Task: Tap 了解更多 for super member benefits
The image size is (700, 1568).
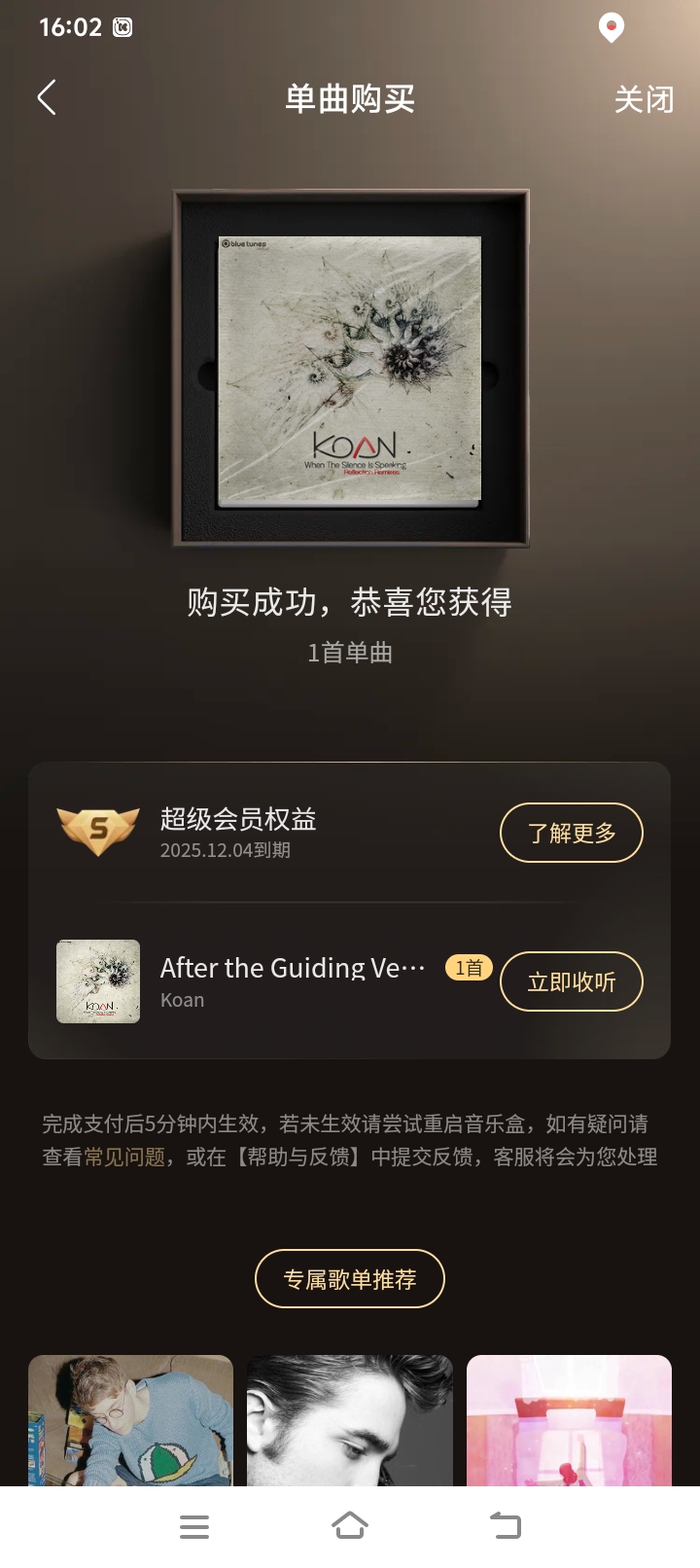Action: pyautogui.click(x=571, y=833)
